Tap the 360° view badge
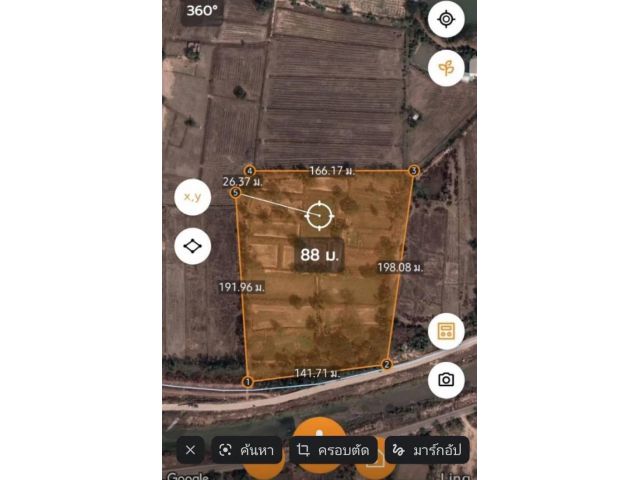This screenshot has height=480, width=640. click(x=202, y=11)
